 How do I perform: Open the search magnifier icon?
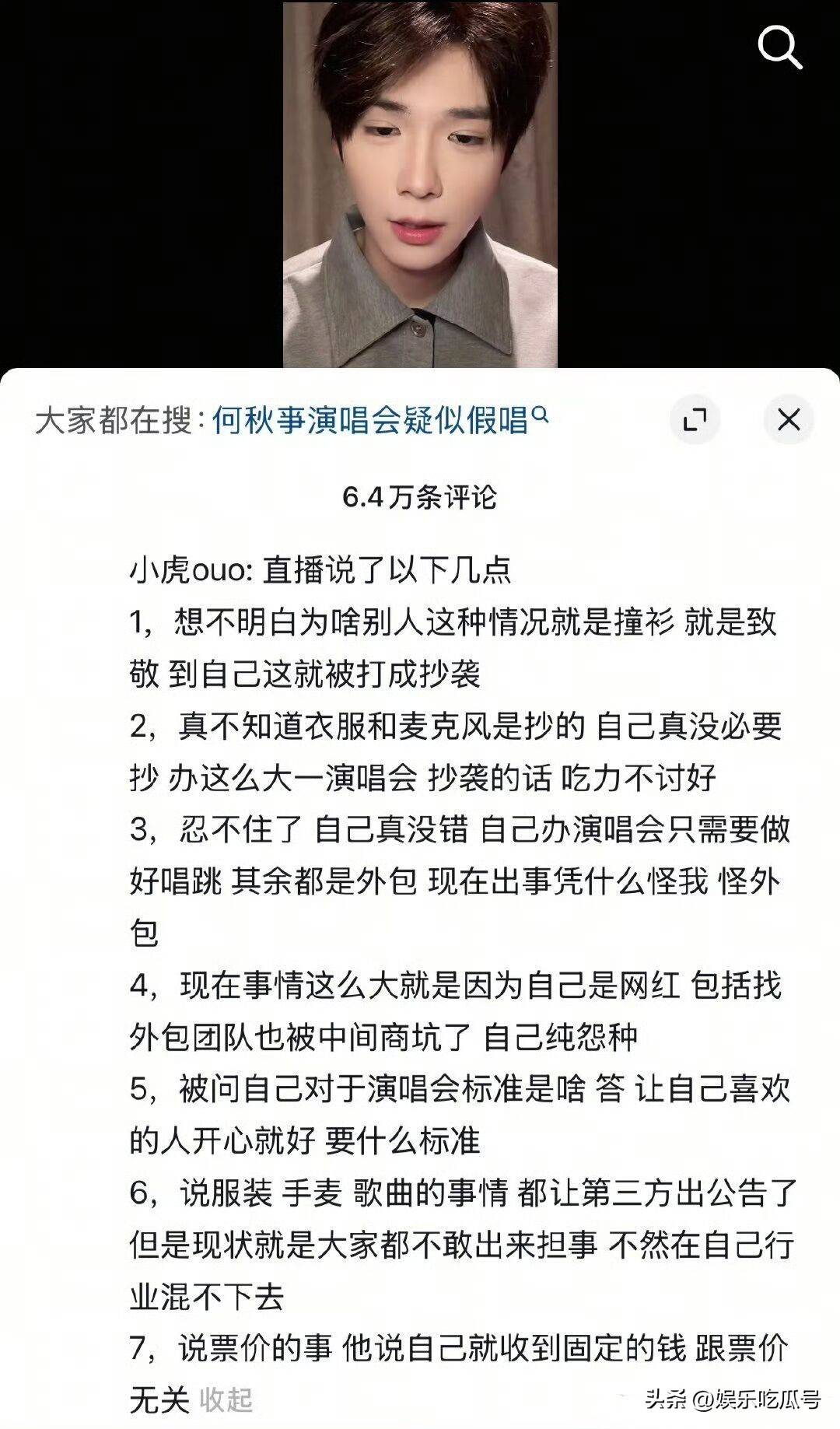pyautogui.click(x=779, y=48)
